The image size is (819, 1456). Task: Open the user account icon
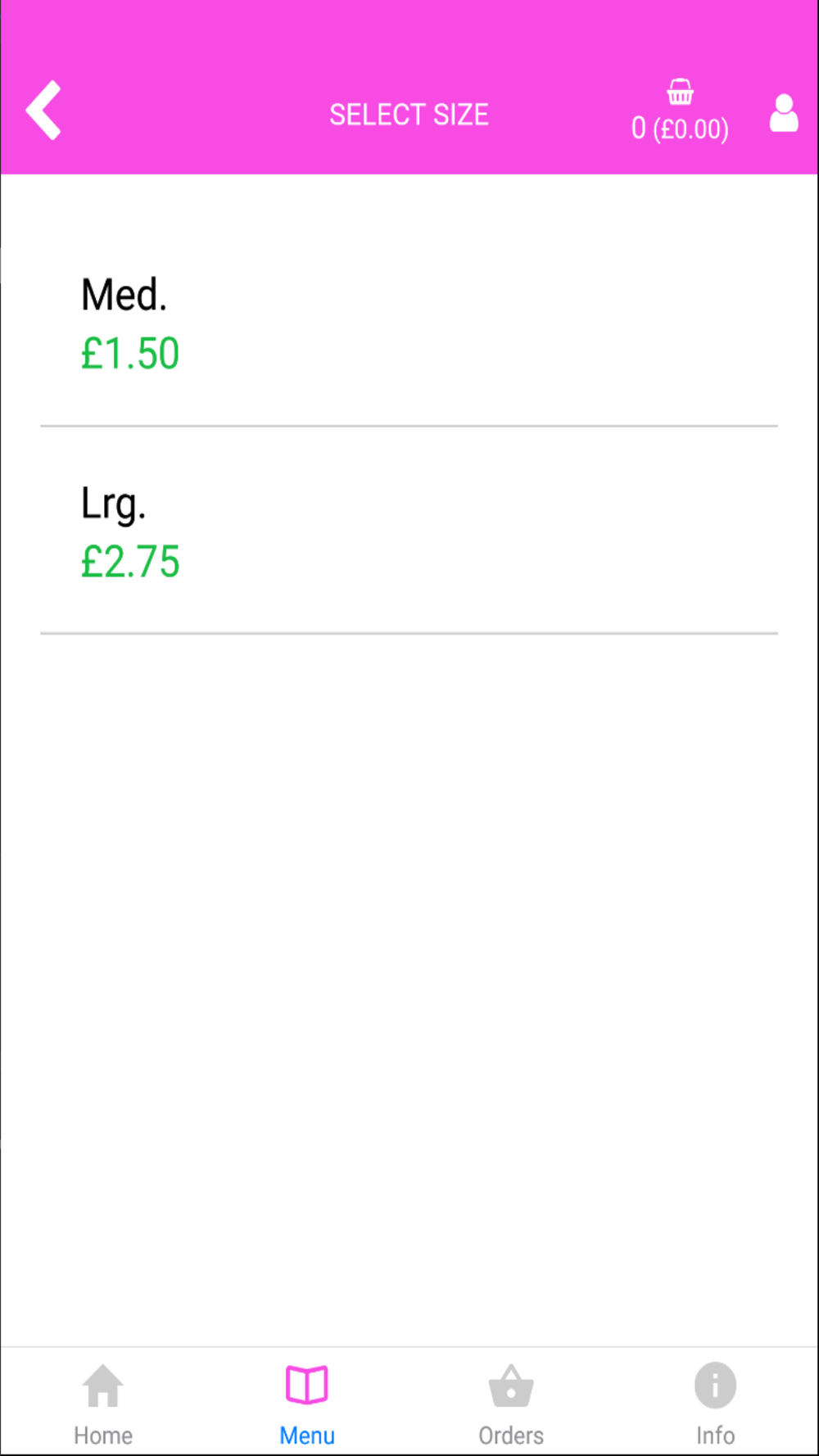[x=784, y=113]
